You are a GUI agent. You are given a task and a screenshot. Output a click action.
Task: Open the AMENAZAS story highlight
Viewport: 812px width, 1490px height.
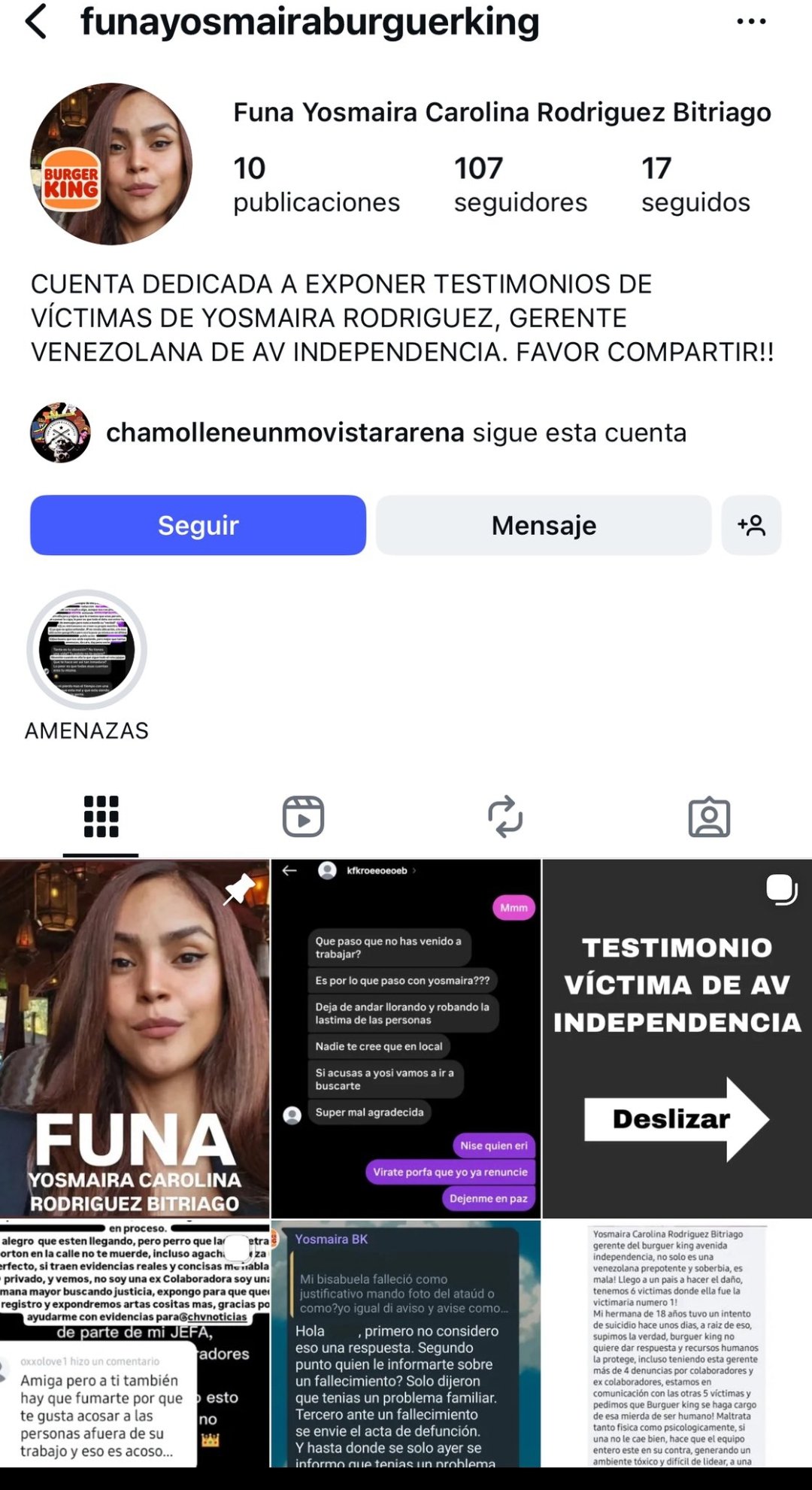coord(86,650)
